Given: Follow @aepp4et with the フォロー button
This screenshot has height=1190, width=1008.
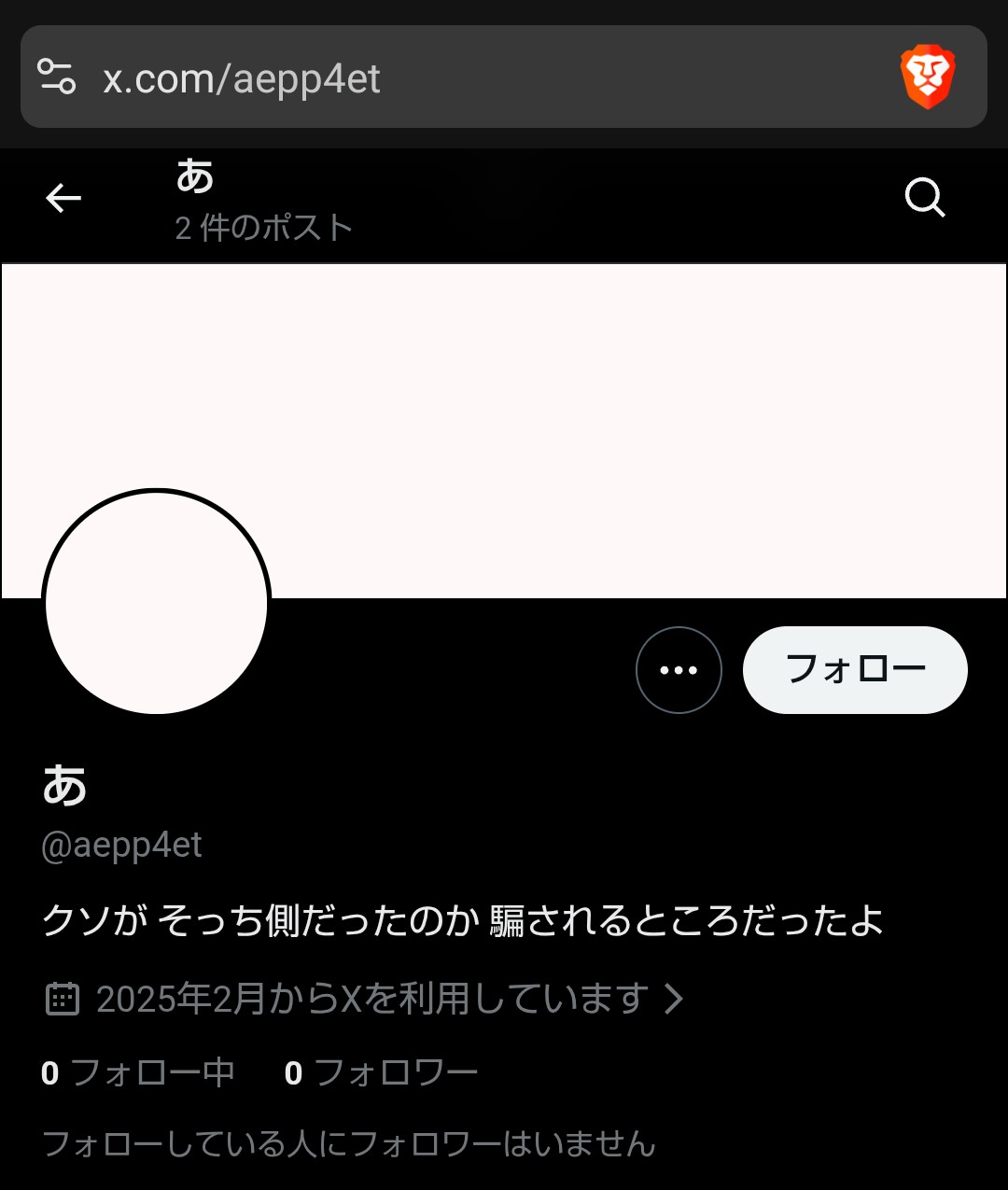Looking at the screenshot, I should point(855,670).
